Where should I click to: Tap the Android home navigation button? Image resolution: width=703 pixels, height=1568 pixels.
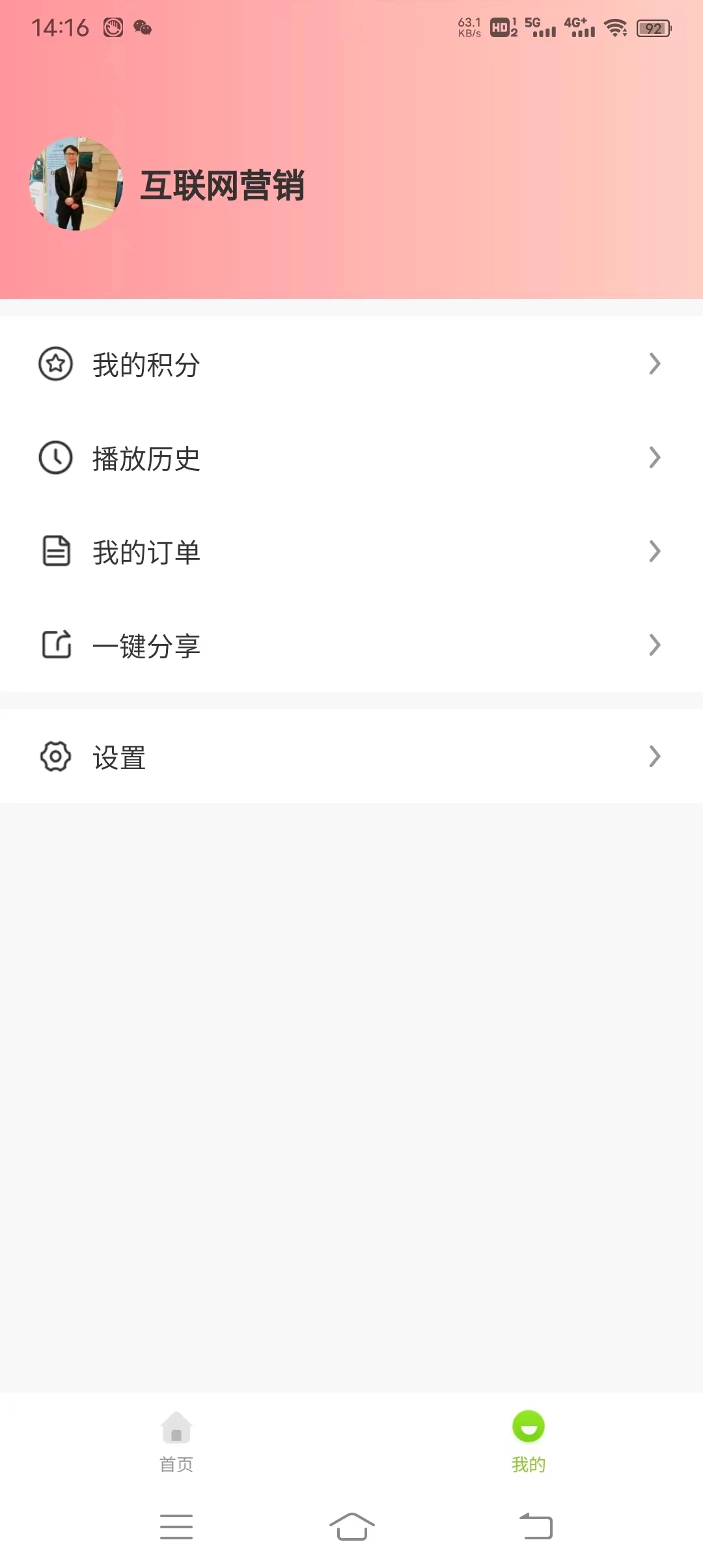tap(351, 1527)
